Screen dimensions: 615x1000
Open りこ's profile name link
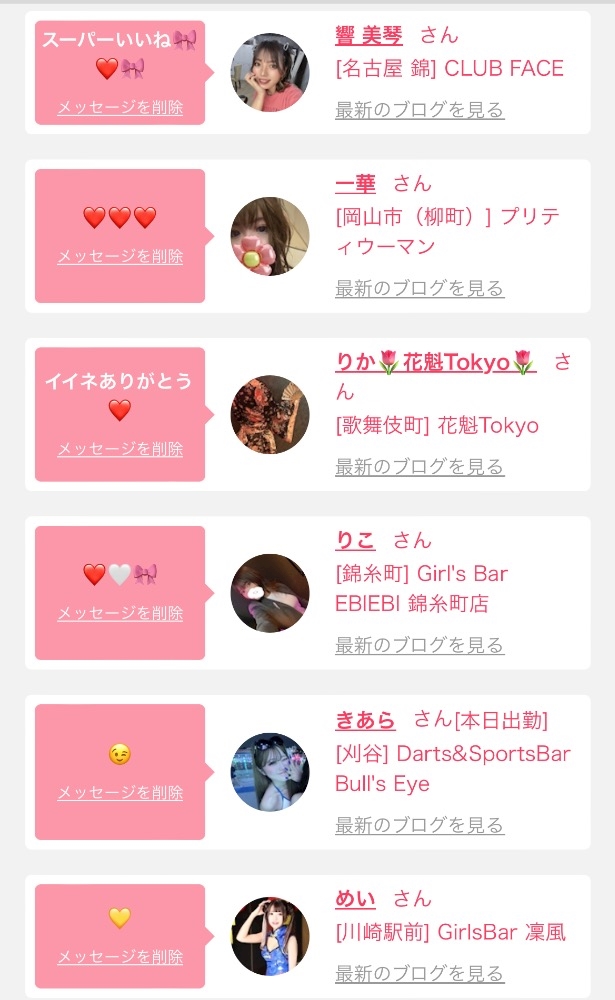tap(355, 541)
